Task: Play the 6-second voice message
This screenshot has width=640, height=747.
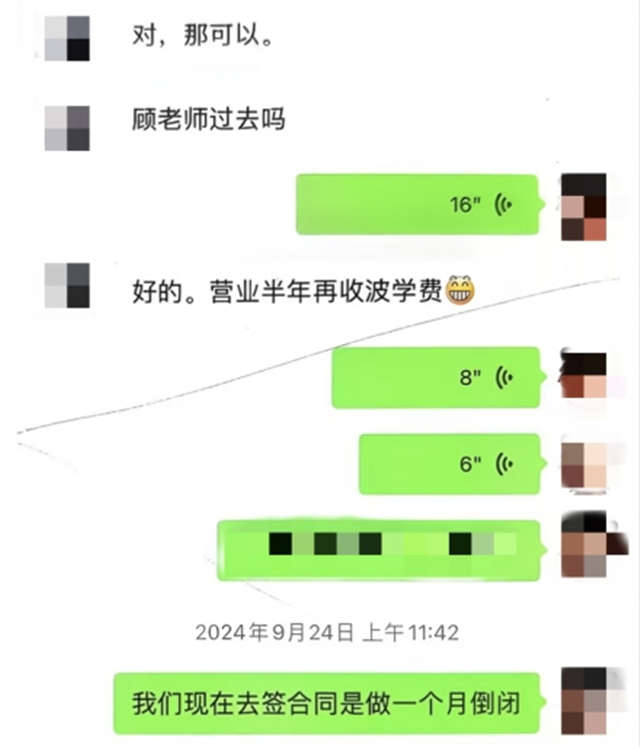Action: tap(450, 463)
